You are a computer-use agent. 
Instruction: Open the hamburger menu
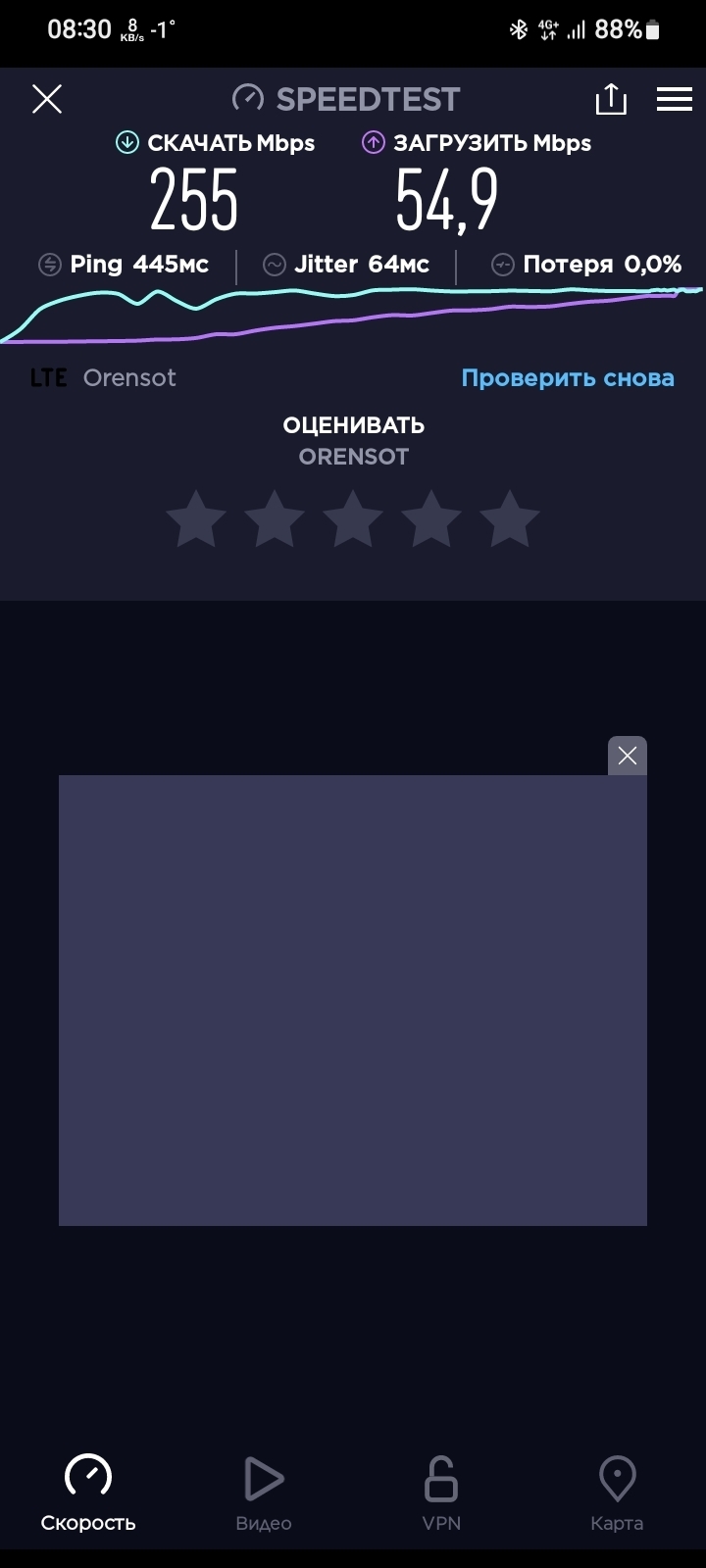[x=675, y=99]
